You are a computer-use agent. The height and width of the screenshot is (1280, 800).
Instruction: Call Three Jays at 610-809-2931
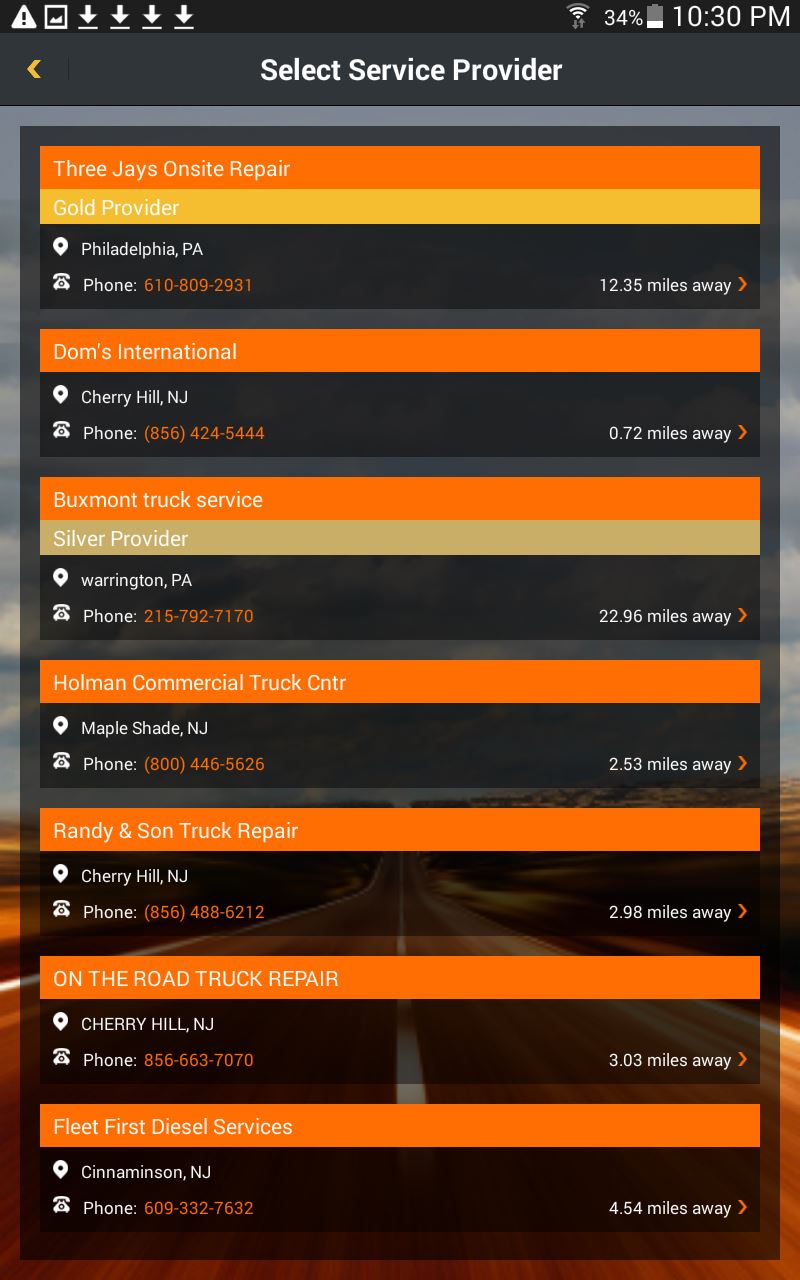tap(198, 285)
